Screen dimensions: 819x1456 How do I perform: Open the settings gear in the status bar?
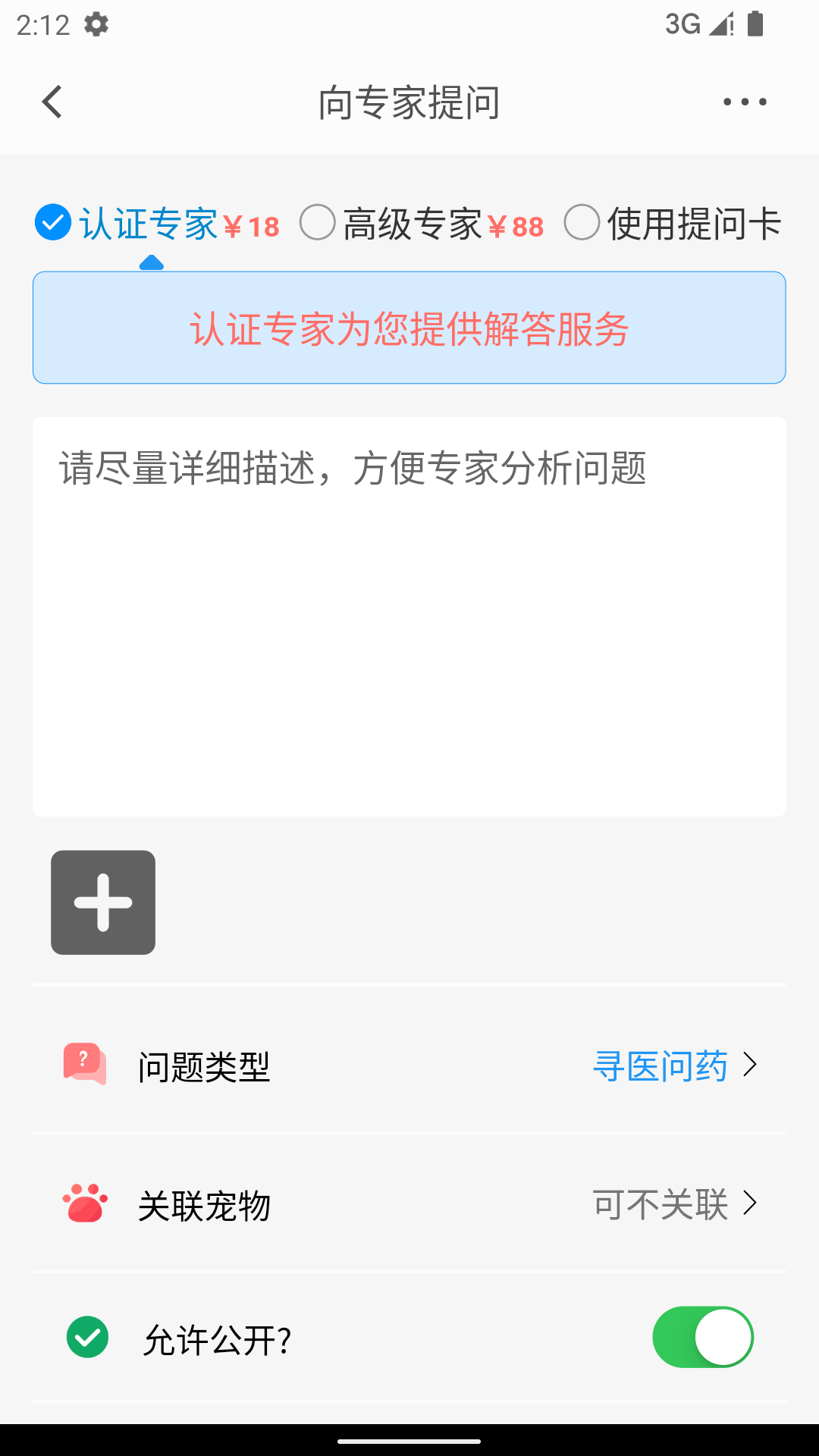(x=96, y=24)
